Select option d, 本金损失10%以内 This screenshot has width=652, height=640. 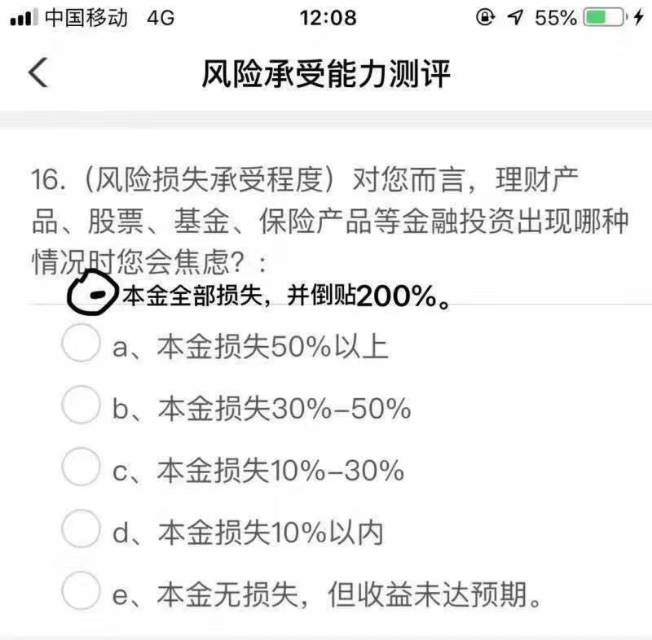coord(81,531)
